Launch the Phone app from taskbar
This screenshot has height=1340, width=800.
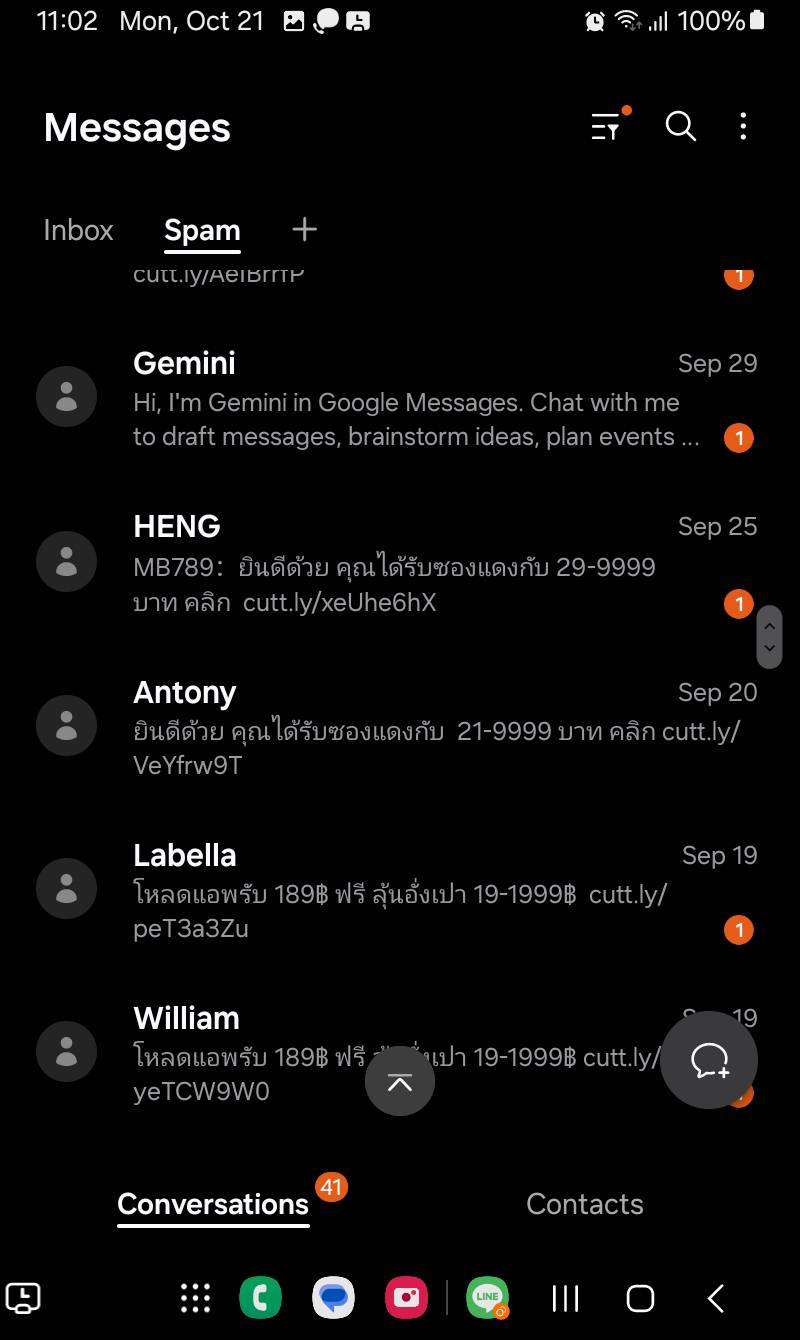coord(260,1298)
